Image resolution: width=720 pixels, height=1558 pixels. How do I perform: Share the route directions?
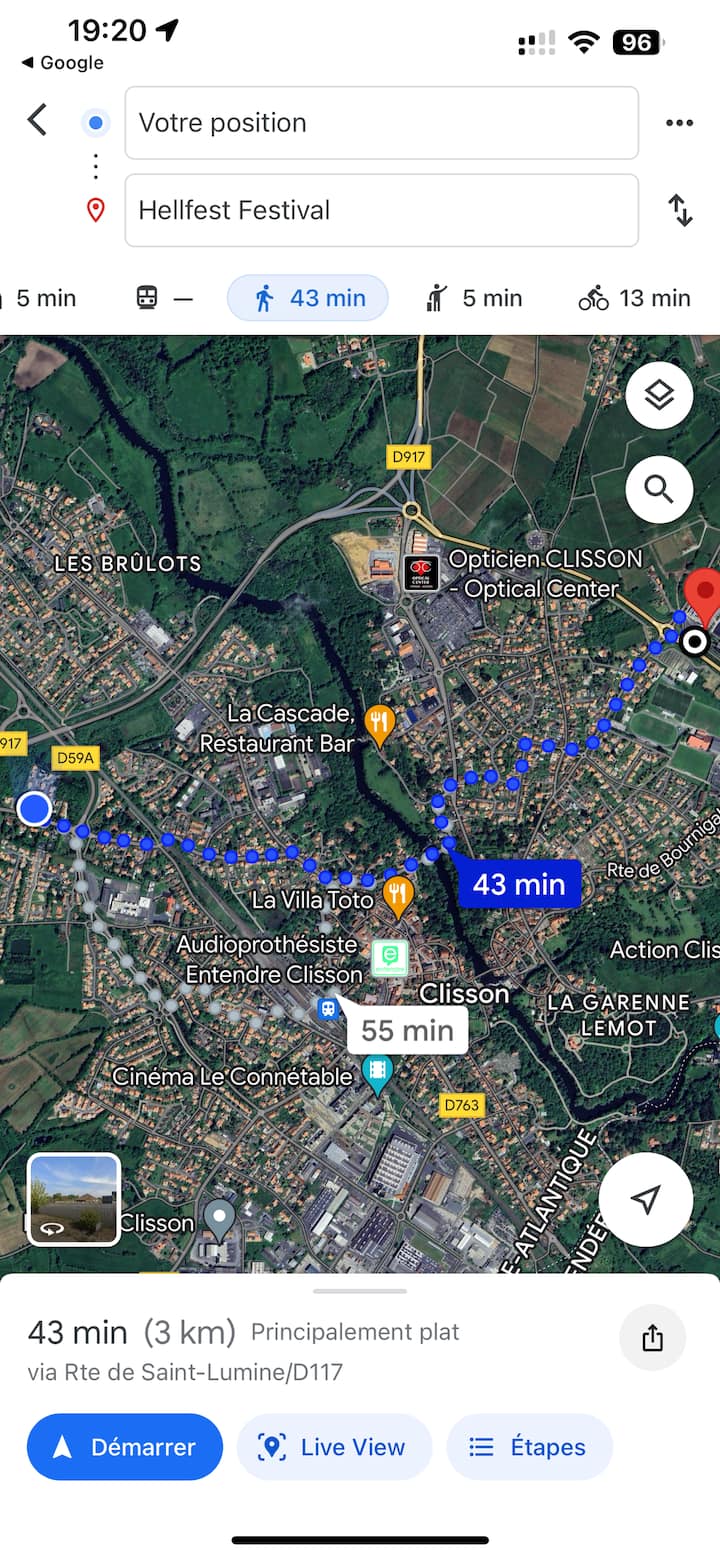[x=652, y=1338]
